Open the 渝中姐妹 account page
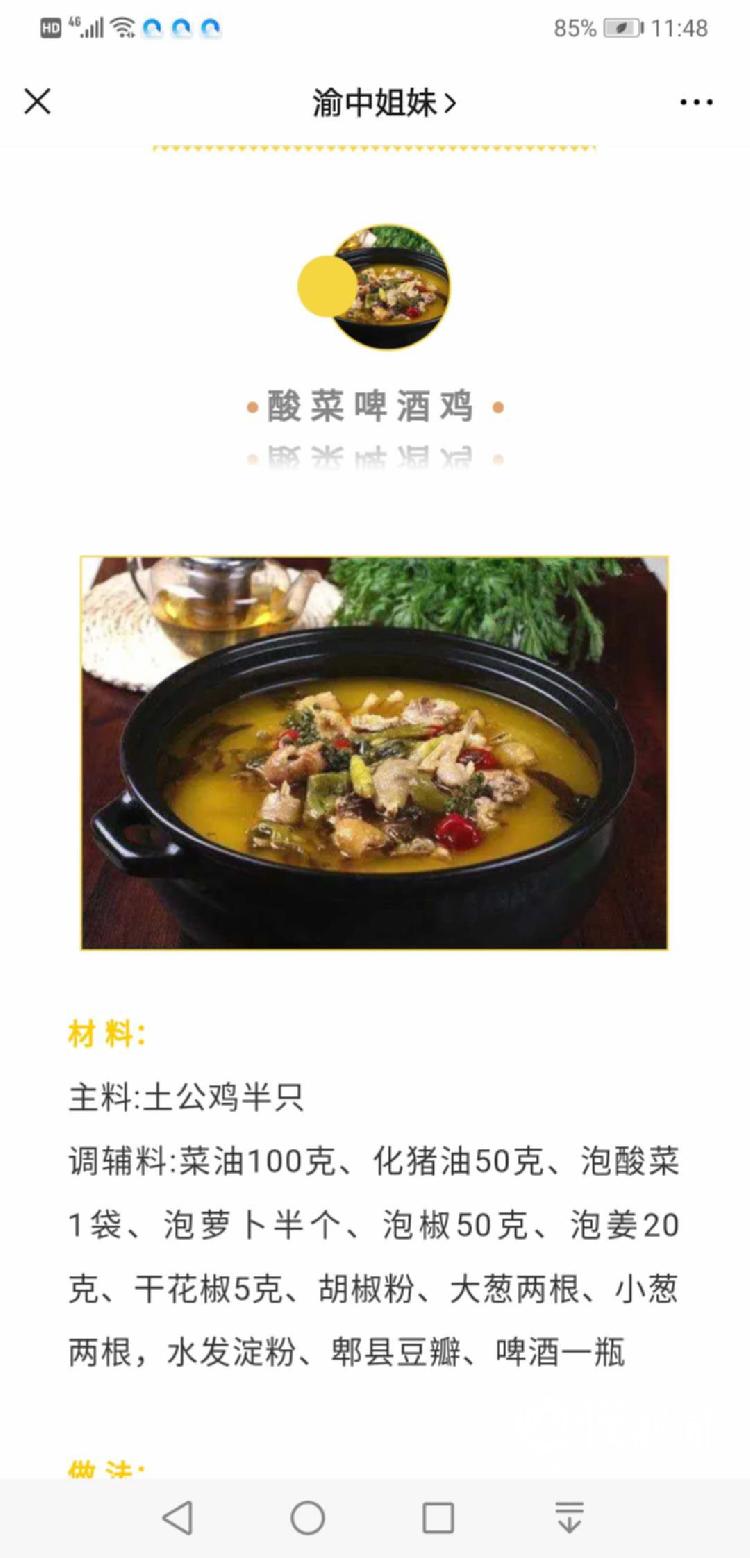This screenshot has width=750, height=1558. (x=384, y=102)
